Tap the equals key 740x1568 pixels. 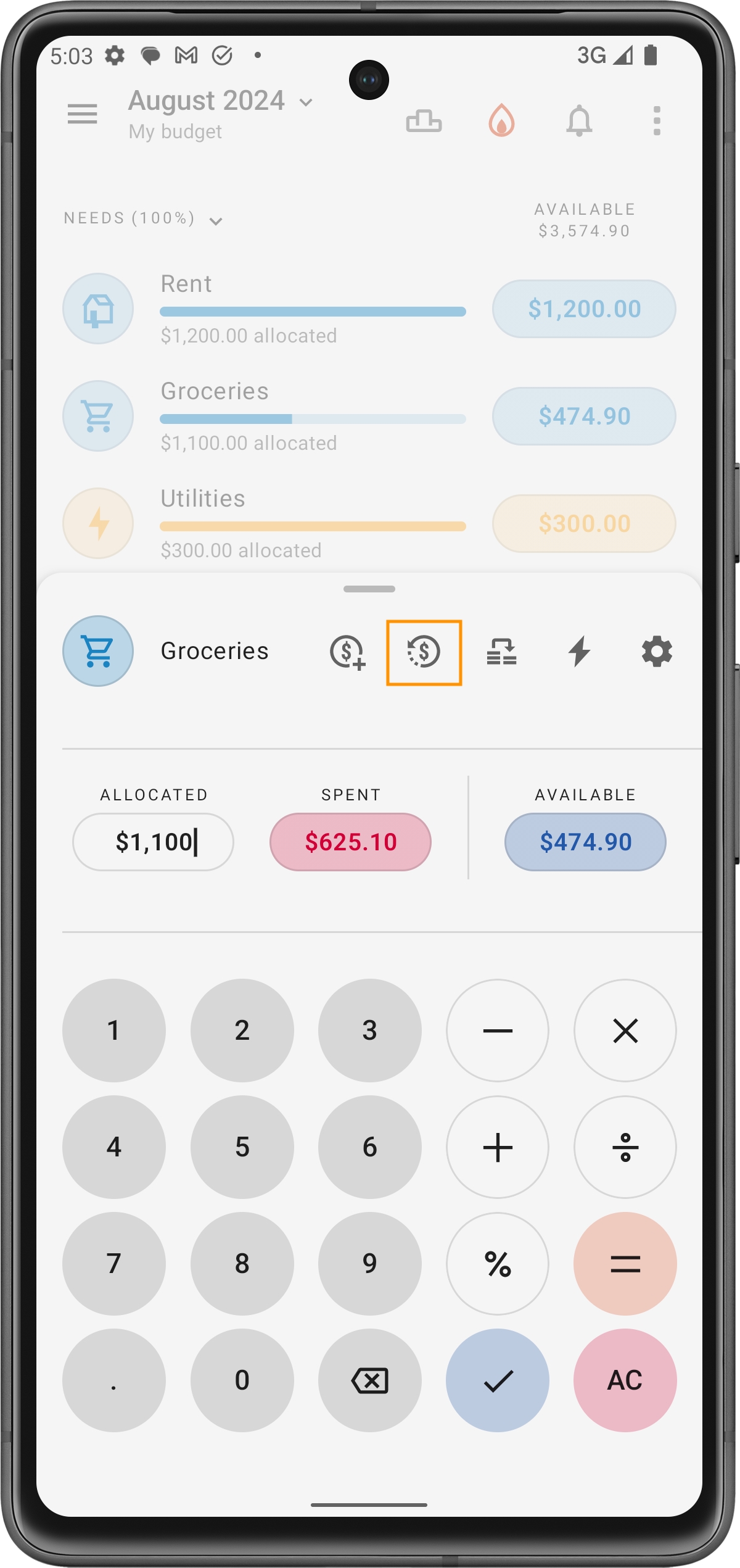625,1264
